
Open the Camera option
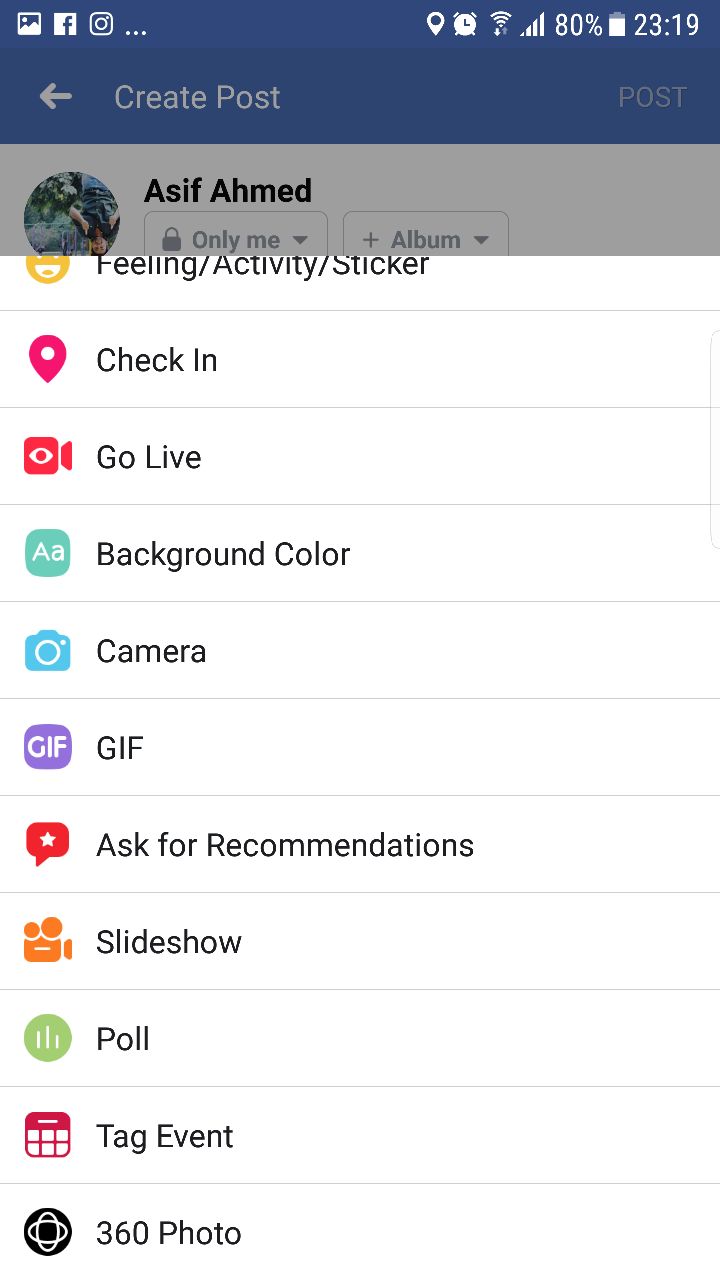click(x=360, y=651)
